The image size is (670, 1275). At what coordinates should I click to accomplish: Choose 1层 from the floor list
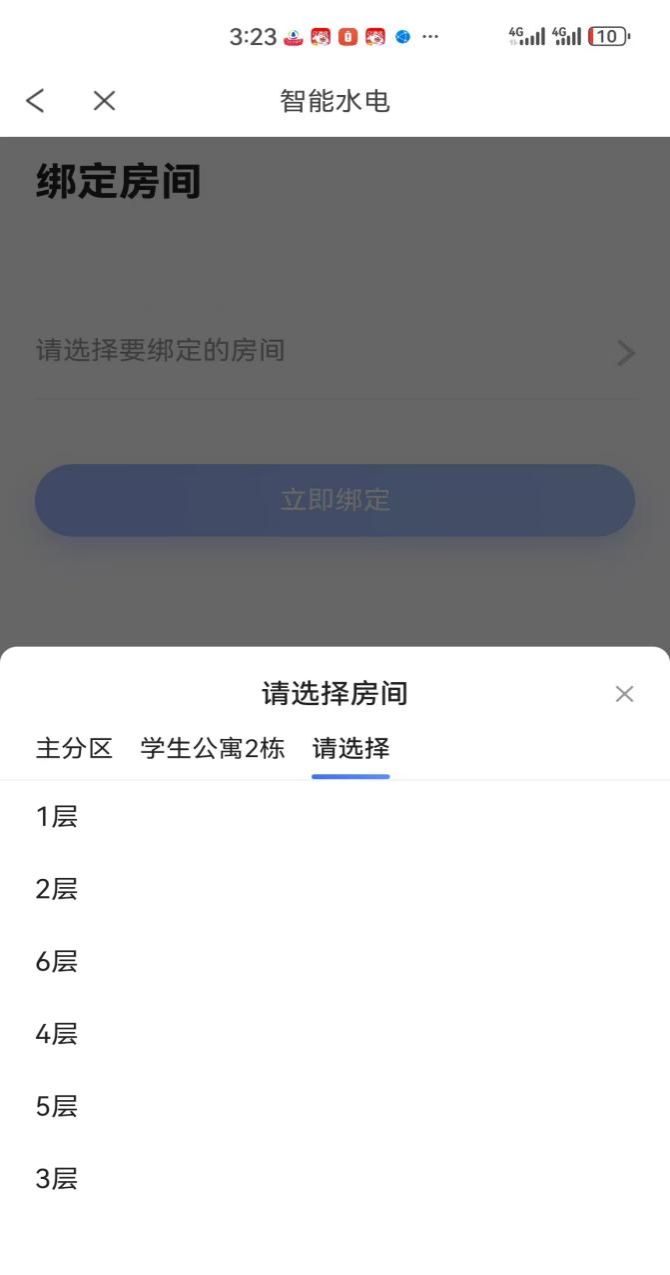pyautogui.click(x=57, y=817)
